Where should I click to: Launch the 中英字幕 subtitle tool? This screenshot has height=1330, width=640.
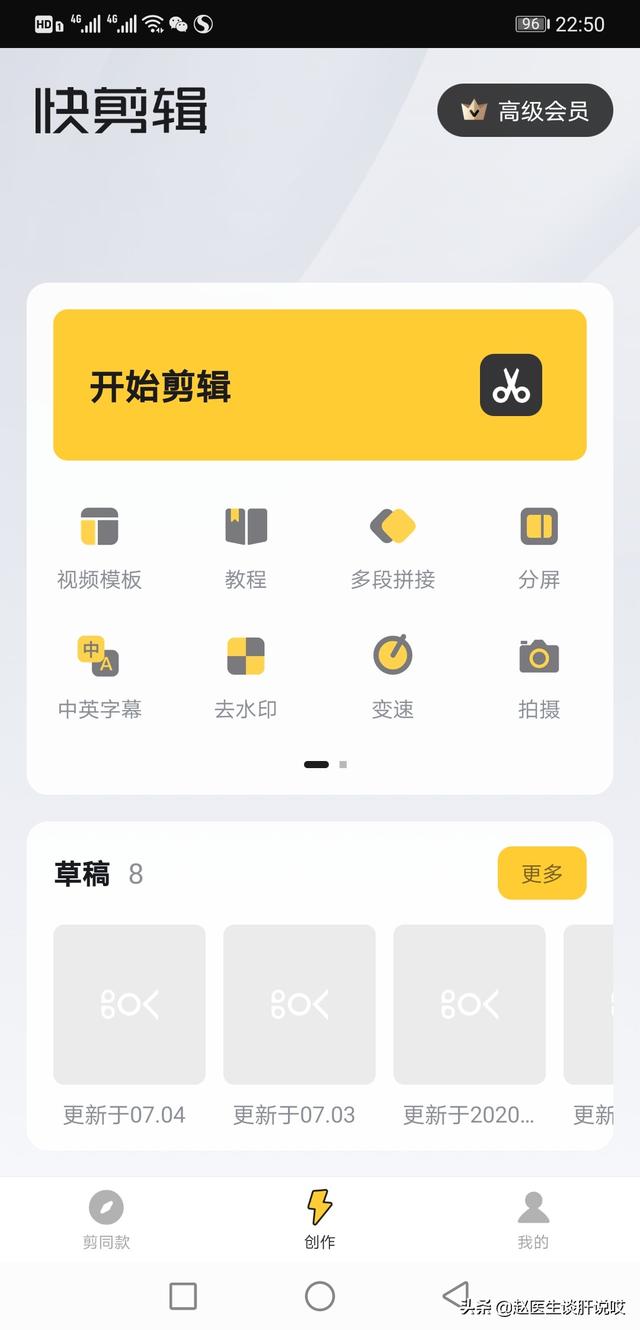pos(99,677)
